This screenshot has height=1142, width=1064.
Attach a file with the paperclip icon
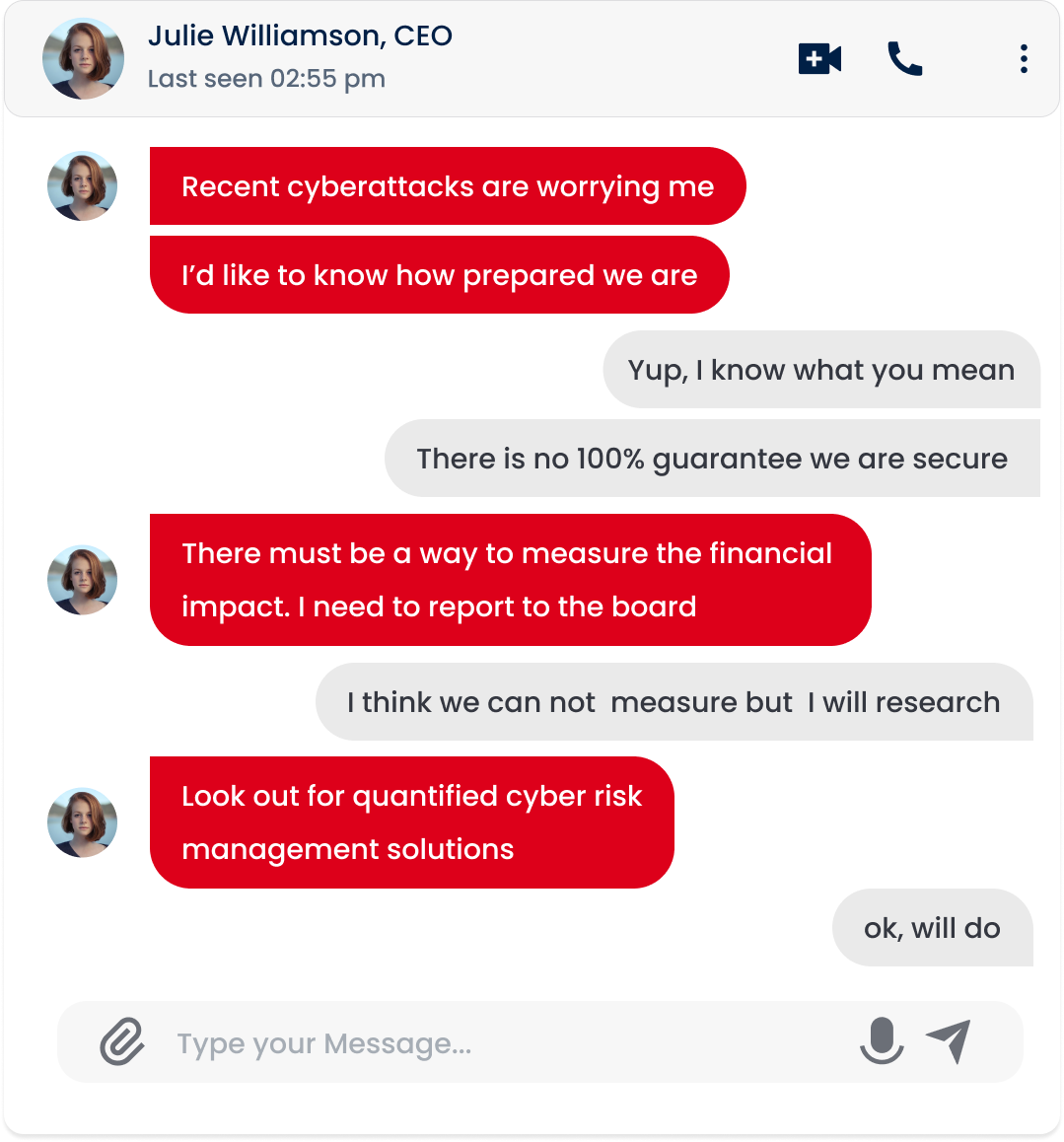click(122, 1042)
